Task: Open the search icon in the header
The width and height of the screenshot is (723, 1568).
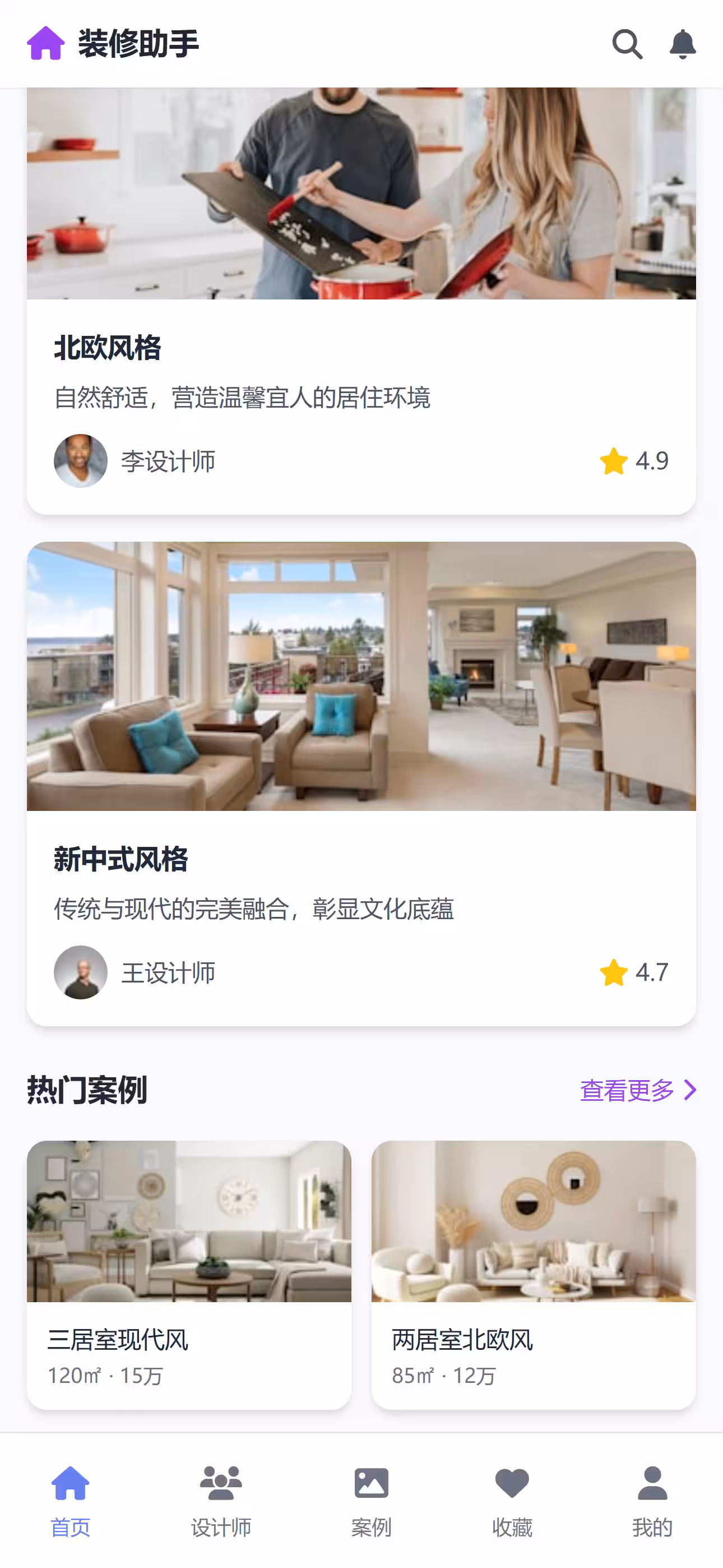Action: click(x=628, y=44)
